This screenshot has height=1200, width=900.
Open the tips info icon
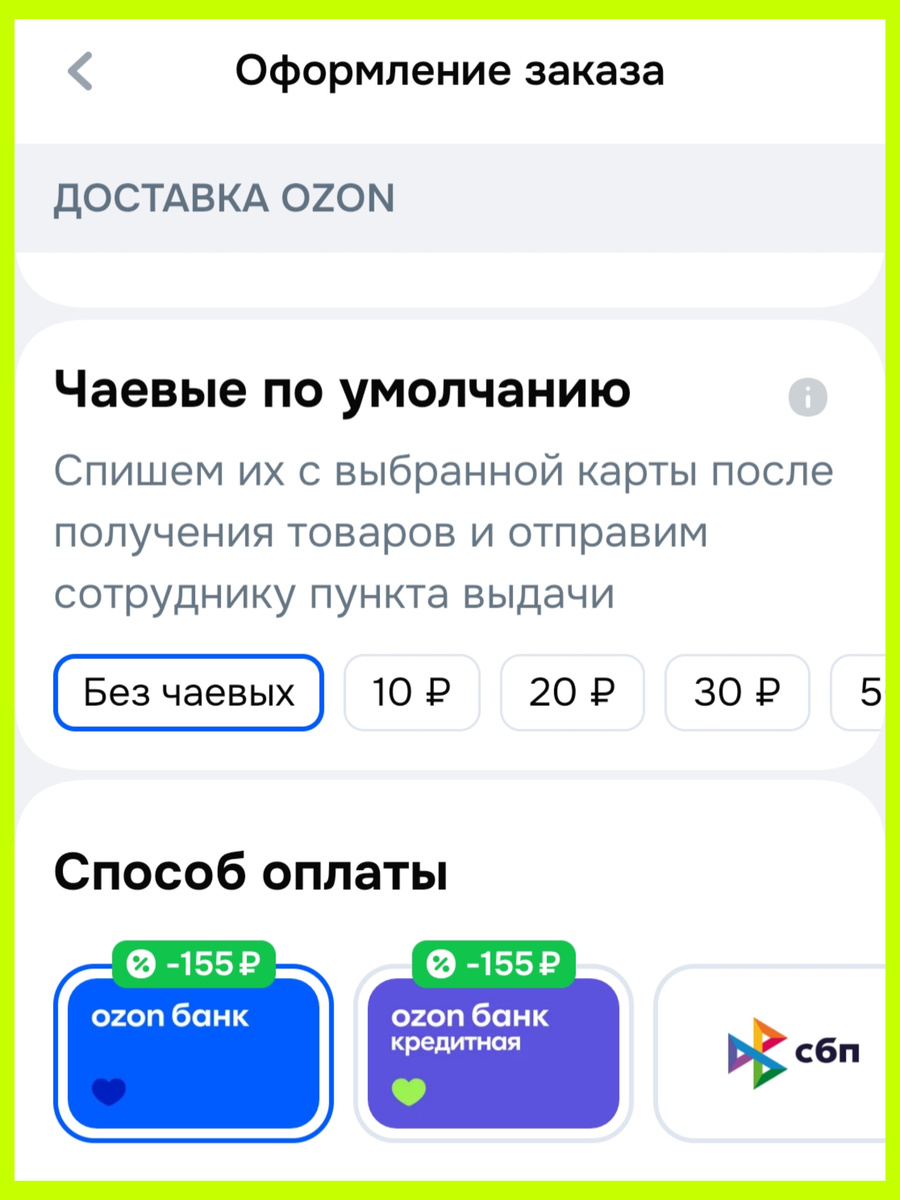(x=807, y=397)
